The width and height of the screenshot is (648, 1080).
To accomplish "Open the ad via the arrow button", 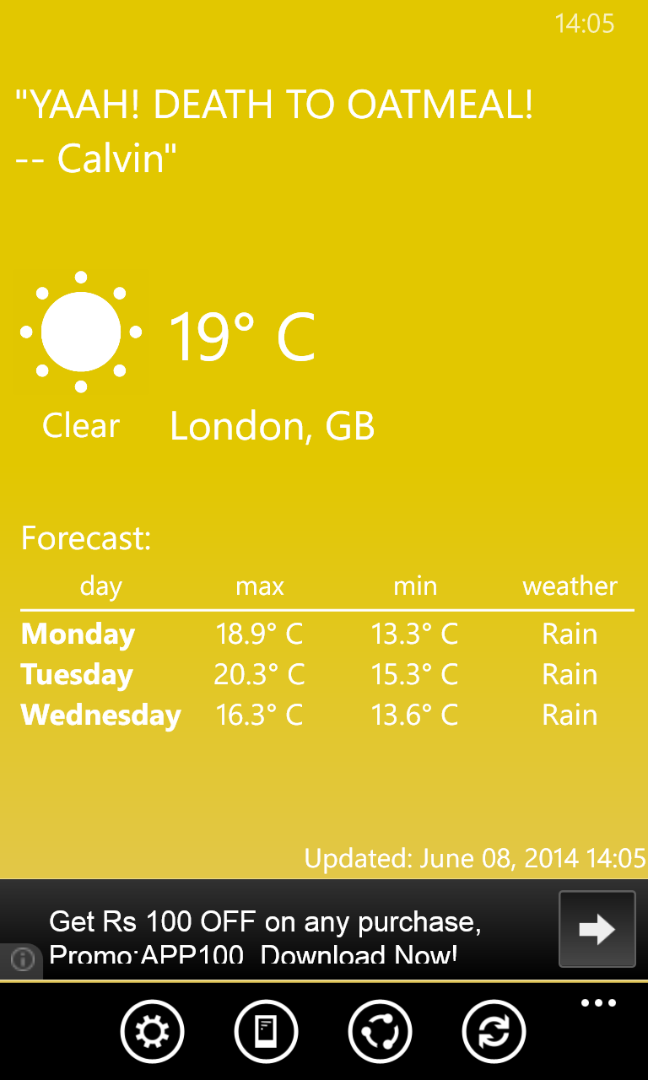I will (x=597, y=929).
